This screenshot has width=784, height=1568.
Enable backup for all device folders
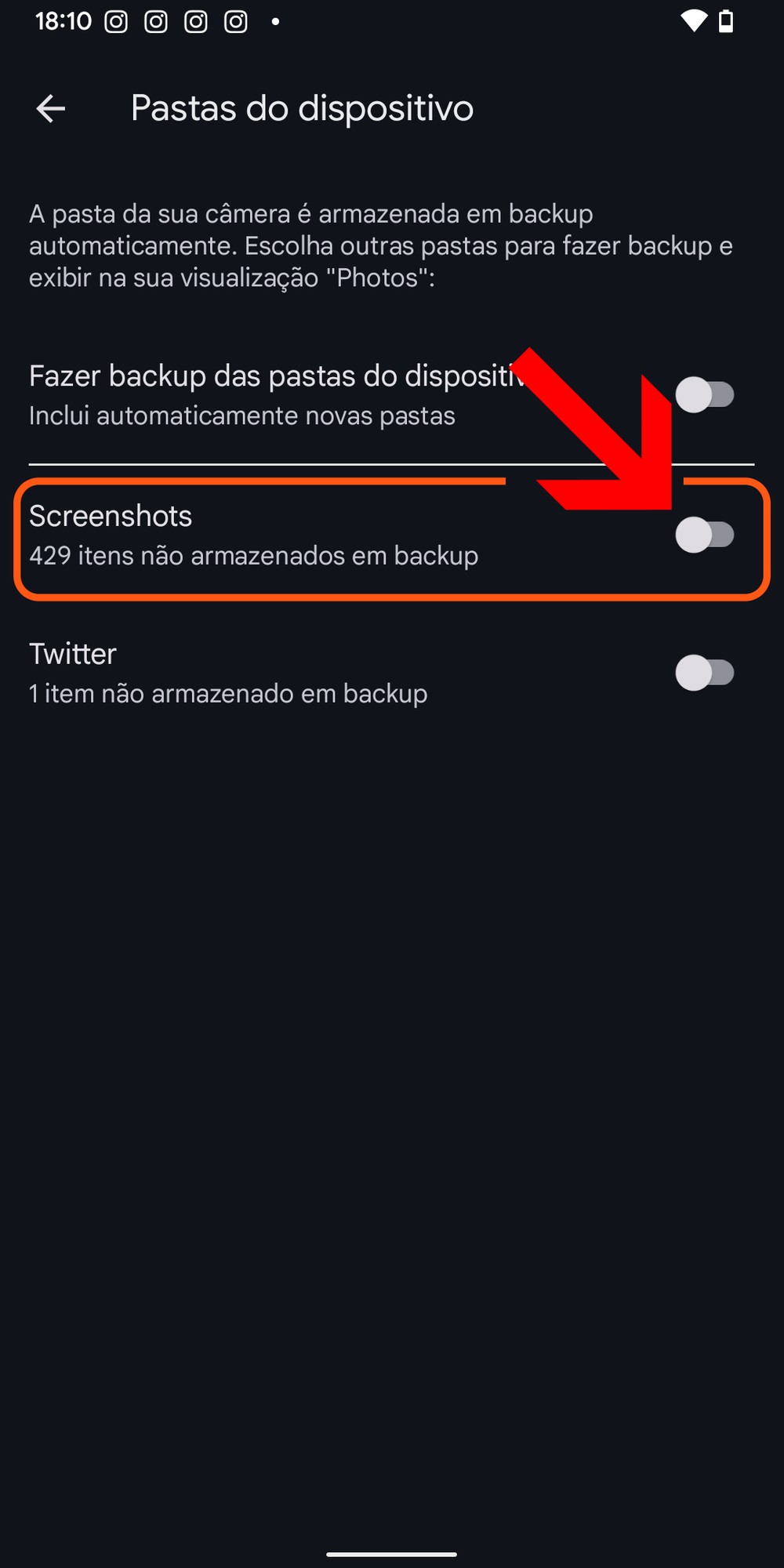pyautogui.click(x=704, y=394)
